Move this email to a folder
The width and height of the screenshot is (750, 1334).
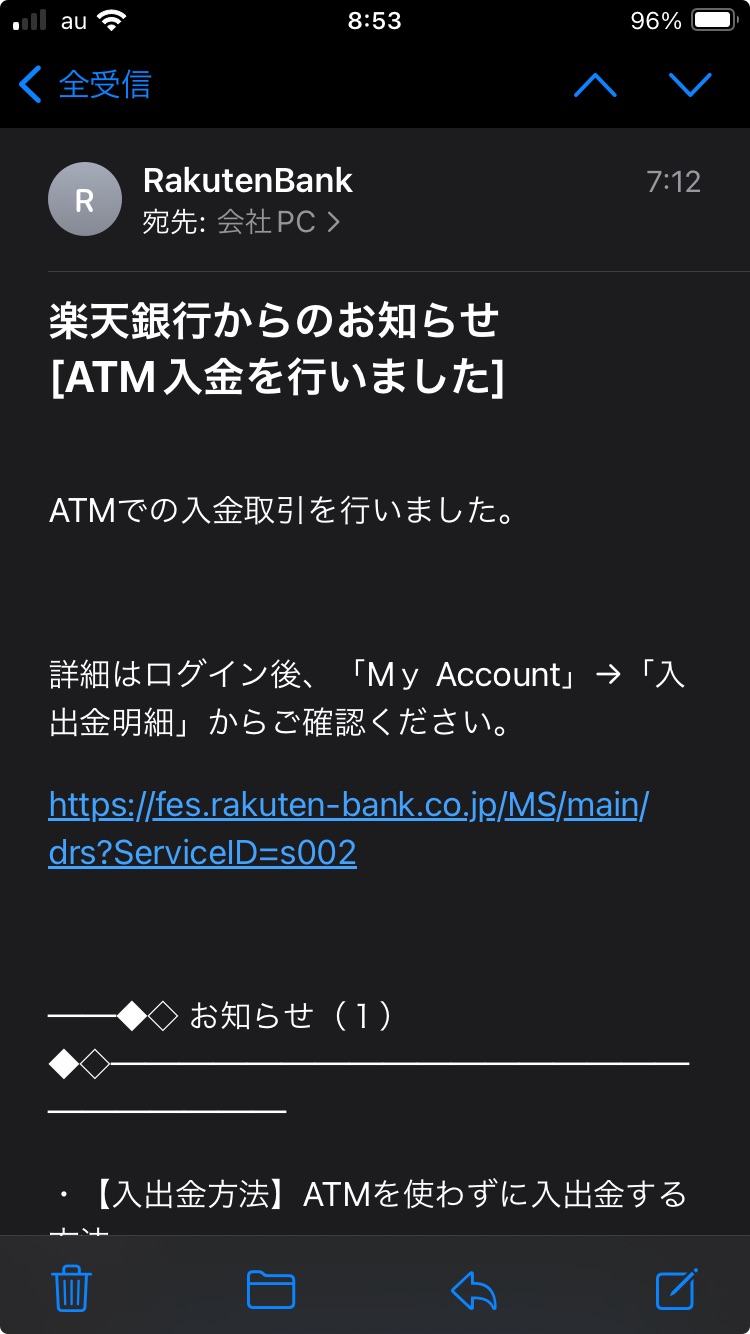point(270,1289)
